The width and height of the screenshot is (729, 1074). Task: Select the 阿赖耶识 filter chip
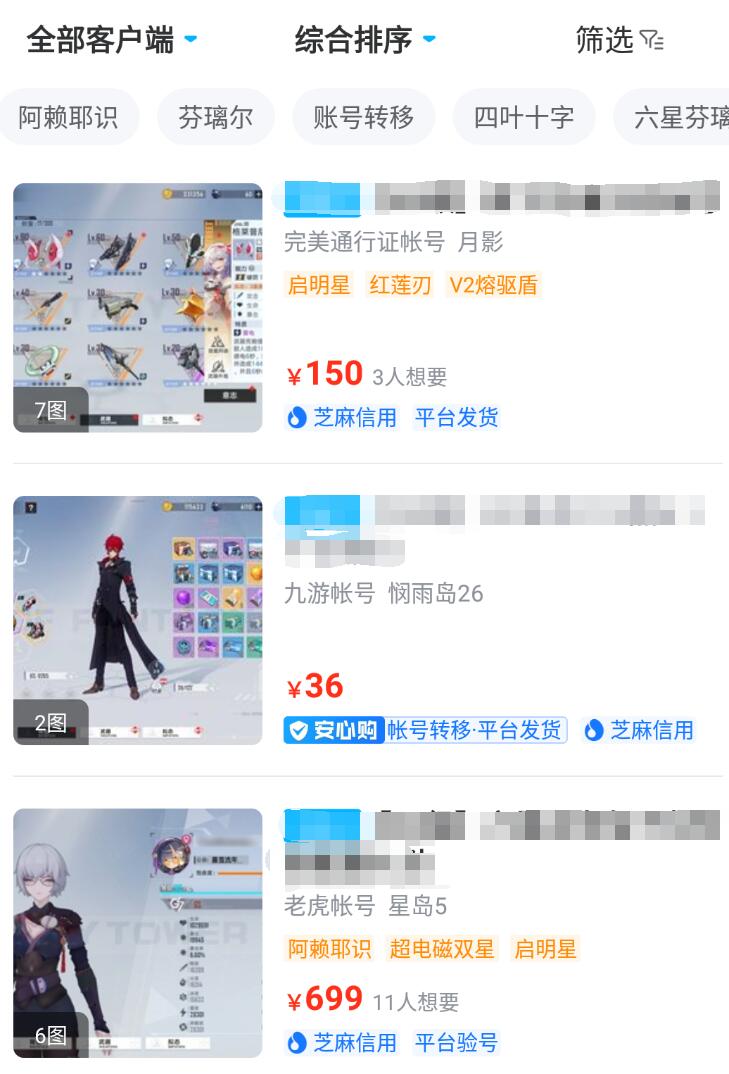click(x=68, y=117)
